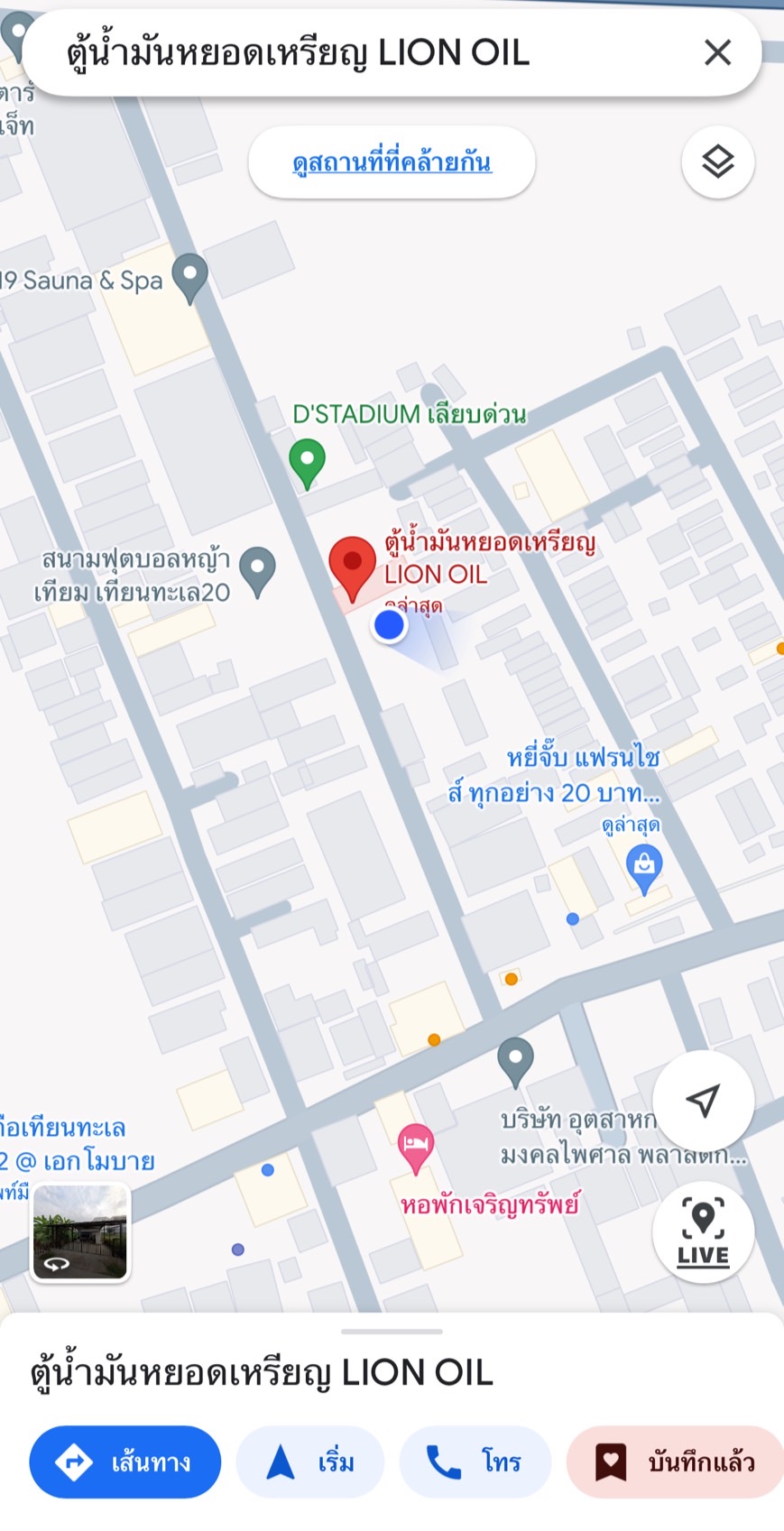Open the หยี่จั๊บ แฟรนไชส์ shop pin
Viewport: 784px width, 1531px height.
click(x=644, y=870)
